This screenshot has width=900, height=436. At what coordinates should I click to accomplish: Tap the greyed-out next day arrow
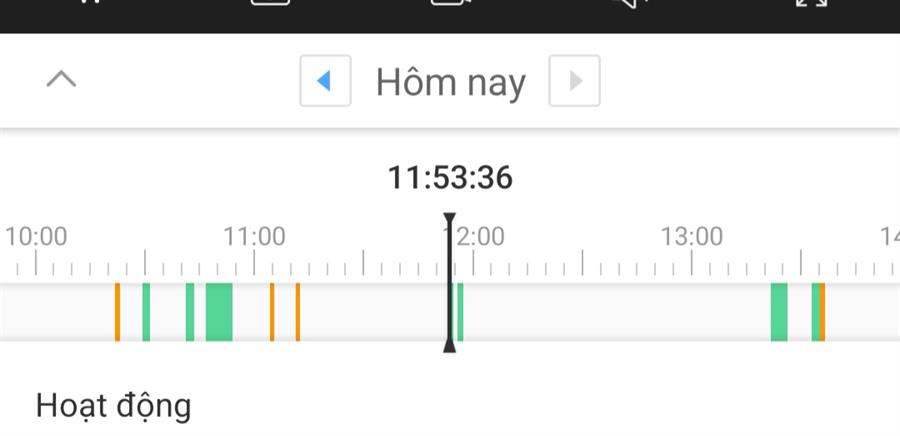click(x=574, y=81)
